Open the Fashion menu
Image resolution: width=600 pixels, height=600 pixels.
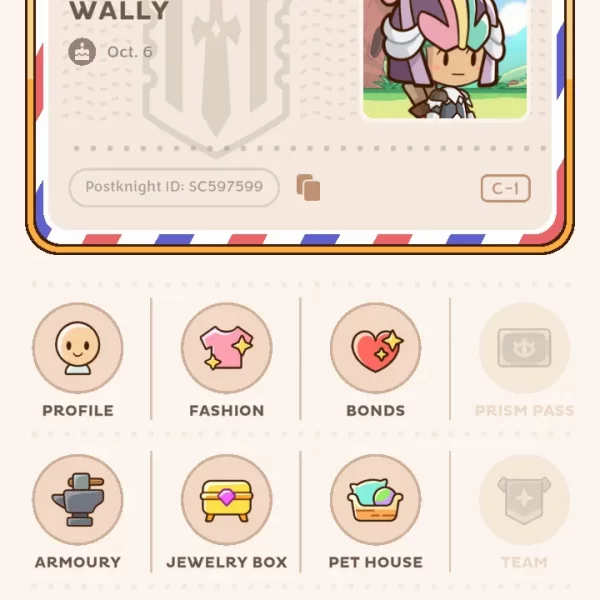(x=227, y=349)
